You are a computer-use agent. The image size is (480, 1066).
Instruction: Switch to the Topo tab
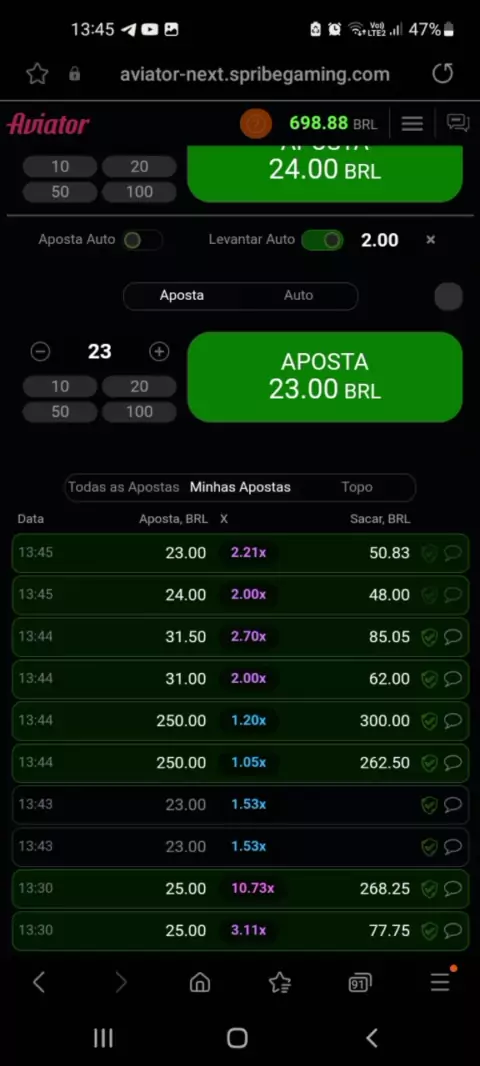tap(357, 487)
